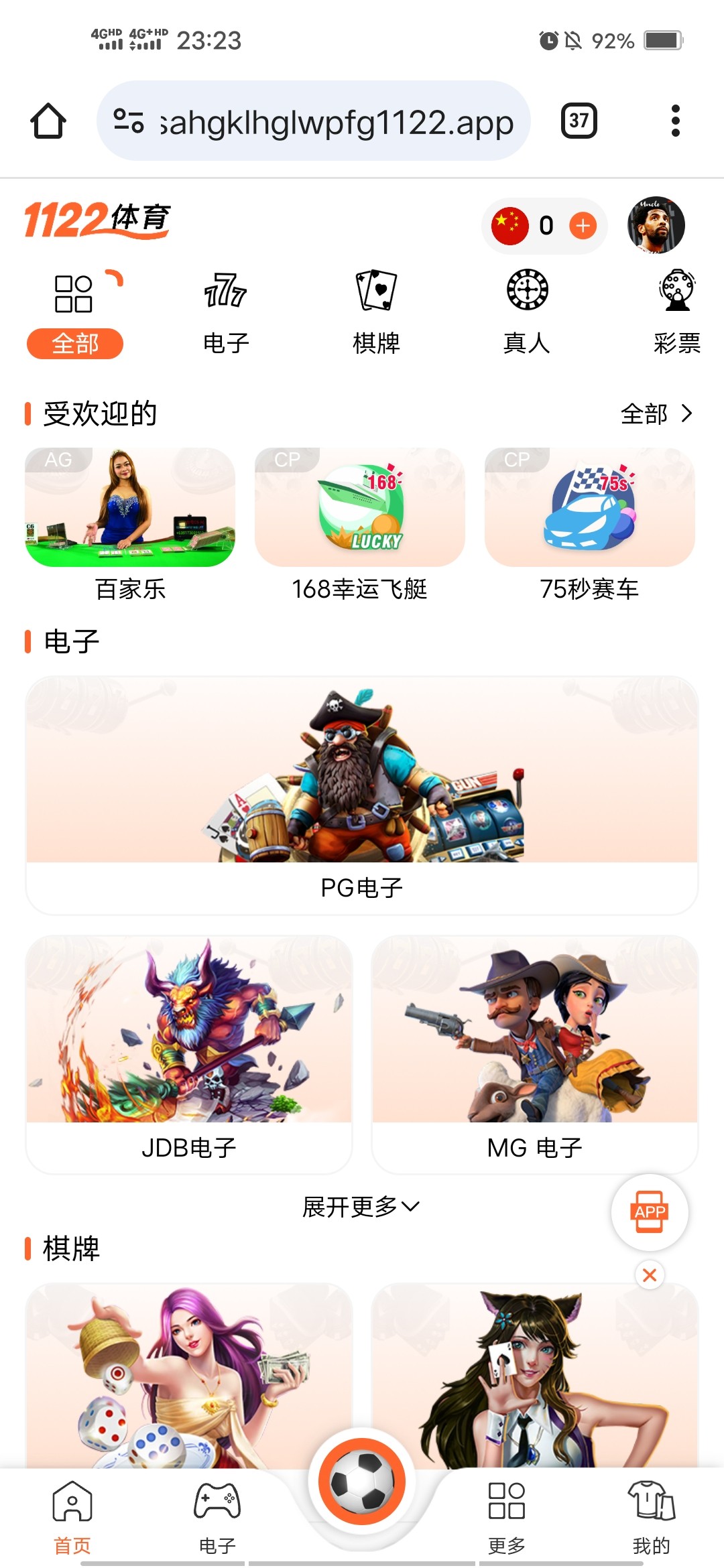Dismiss the floating APP download button
This screenshot has width=724, height=1568.
pyautogui.click(x=650, y=1275)
